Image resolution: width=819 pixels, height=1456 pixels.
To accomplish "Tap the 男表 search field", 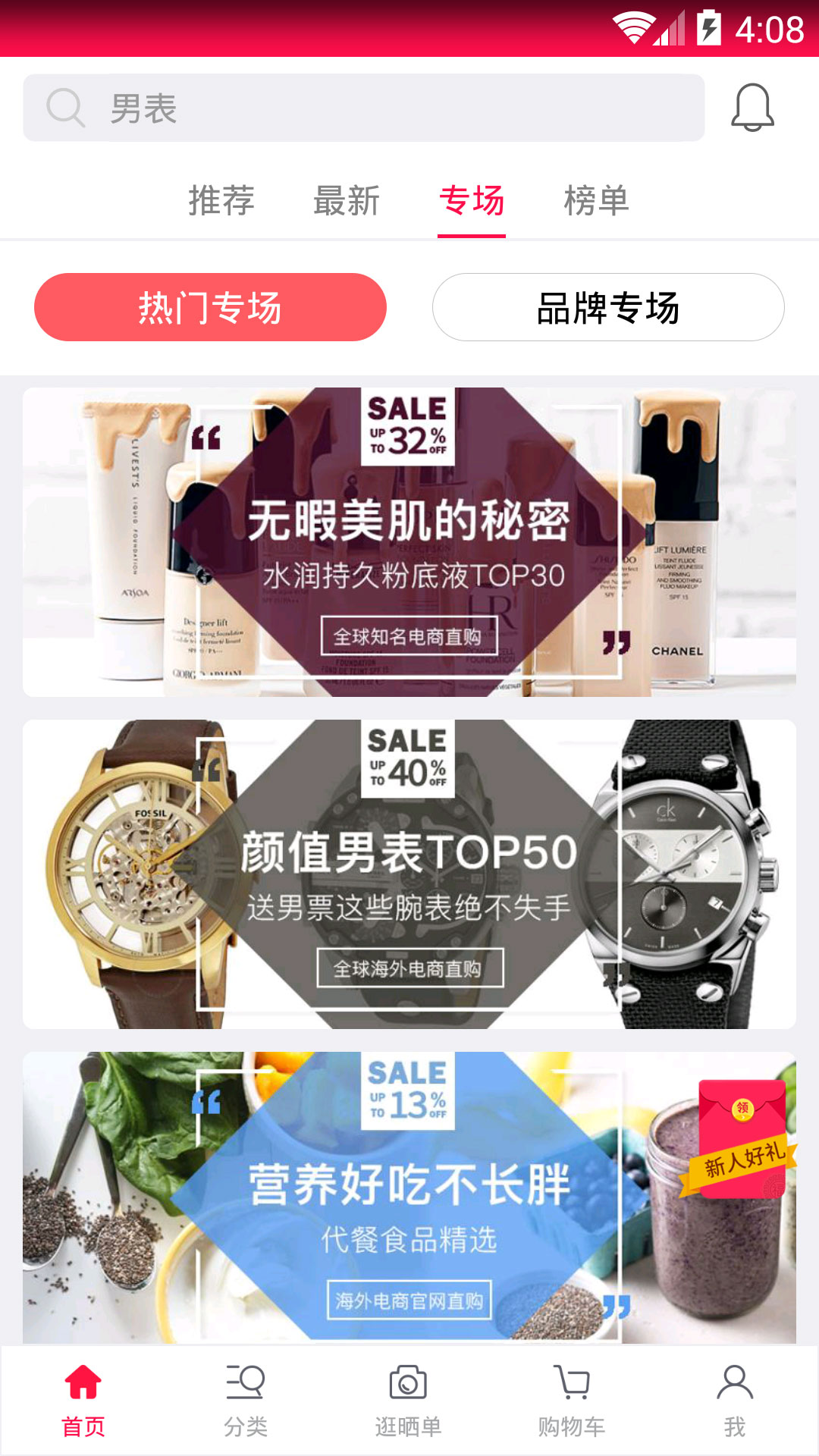I will click(364, 108).
